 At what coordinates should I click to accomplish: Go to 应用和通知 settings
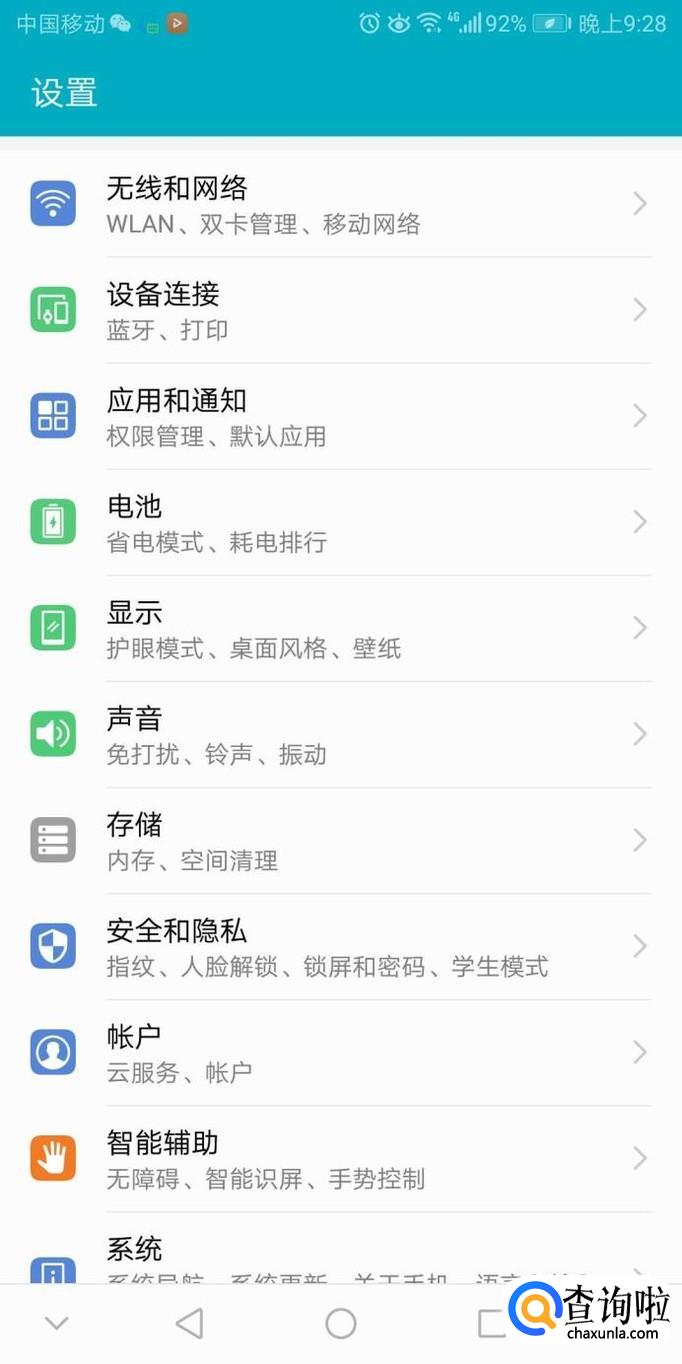340,416
